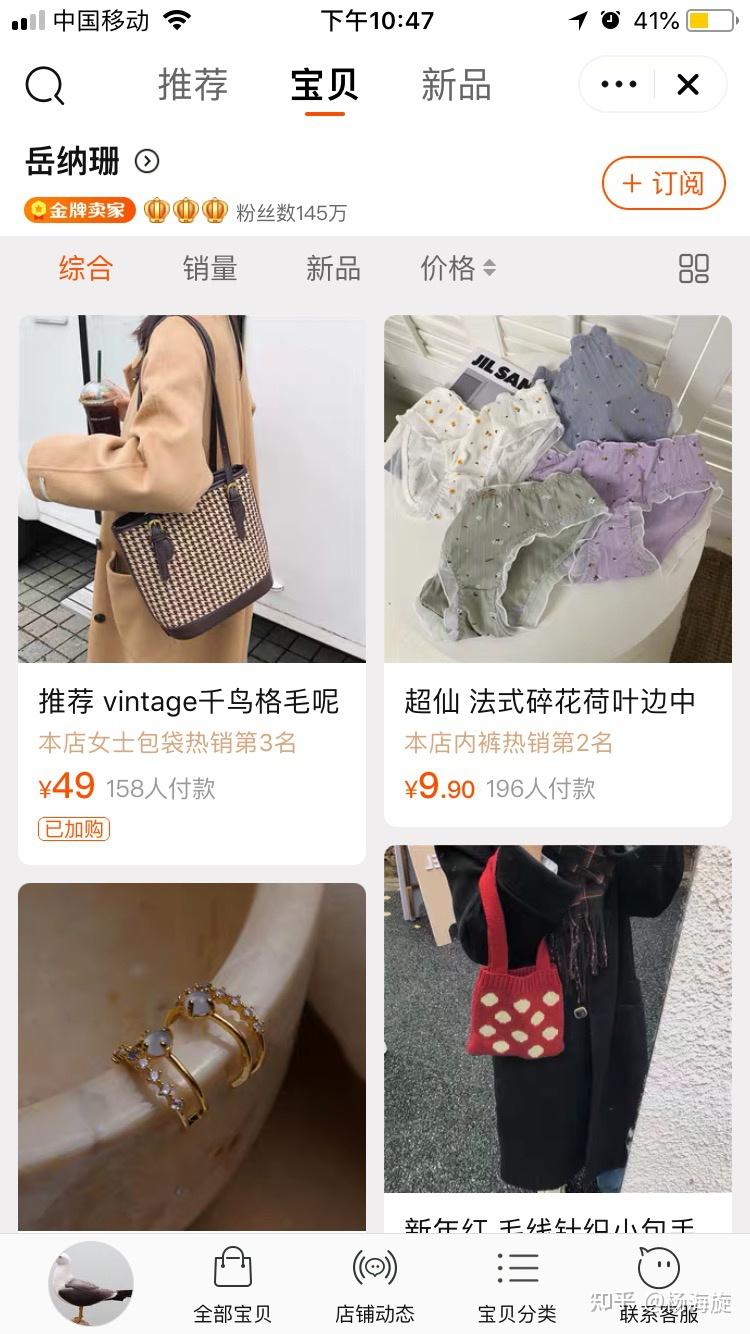Viewport: 750px width, 1334px height.
Task: Tap the +订阅 subscribe button
Action: coord(663,184)
